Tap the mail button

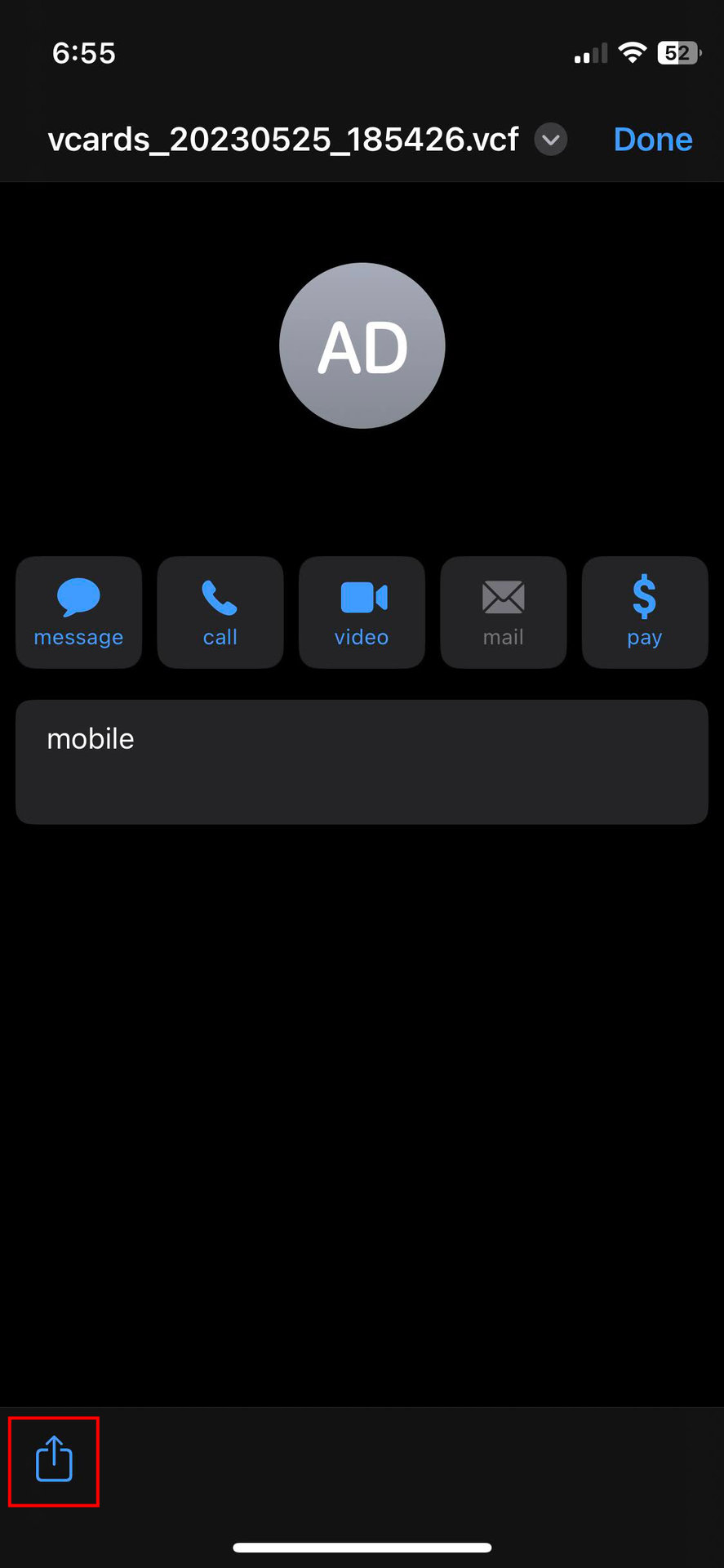click(503, 612)
